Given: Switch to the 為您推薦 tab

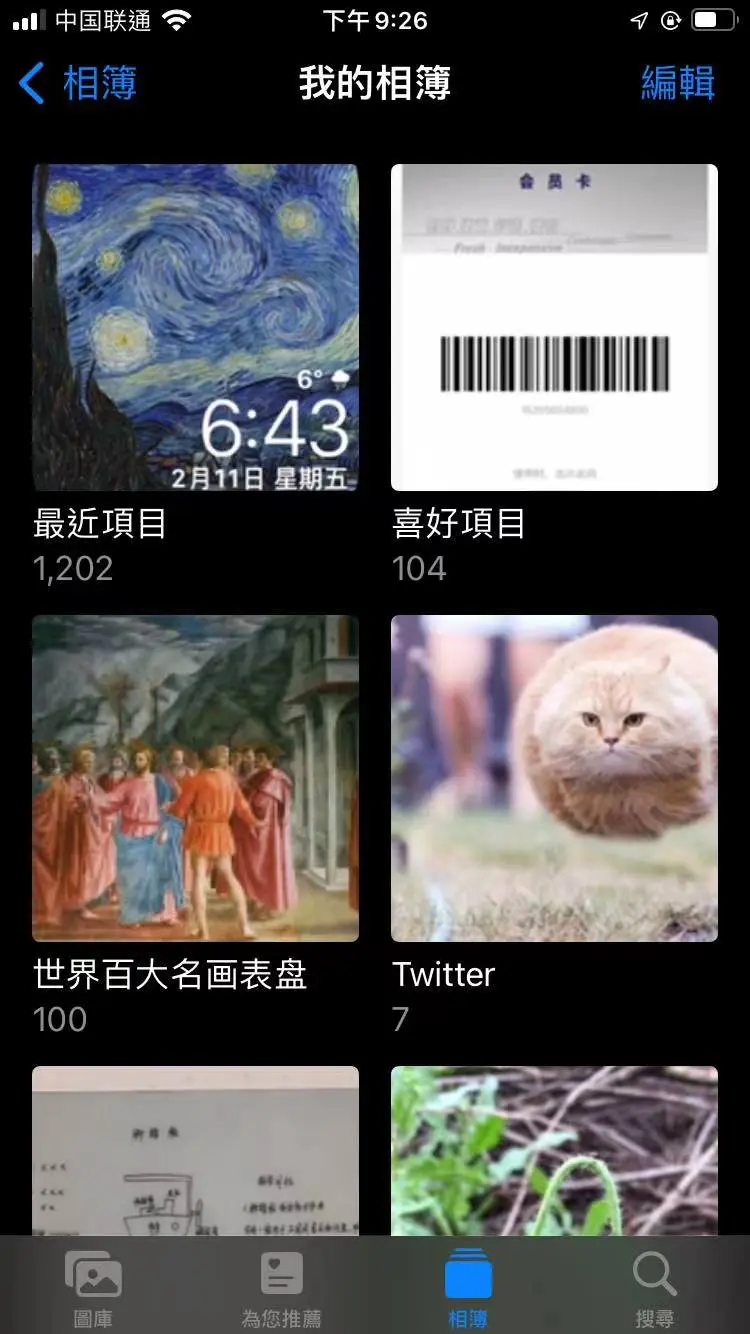Looking at the screenshot, I should pos(280,1290).
